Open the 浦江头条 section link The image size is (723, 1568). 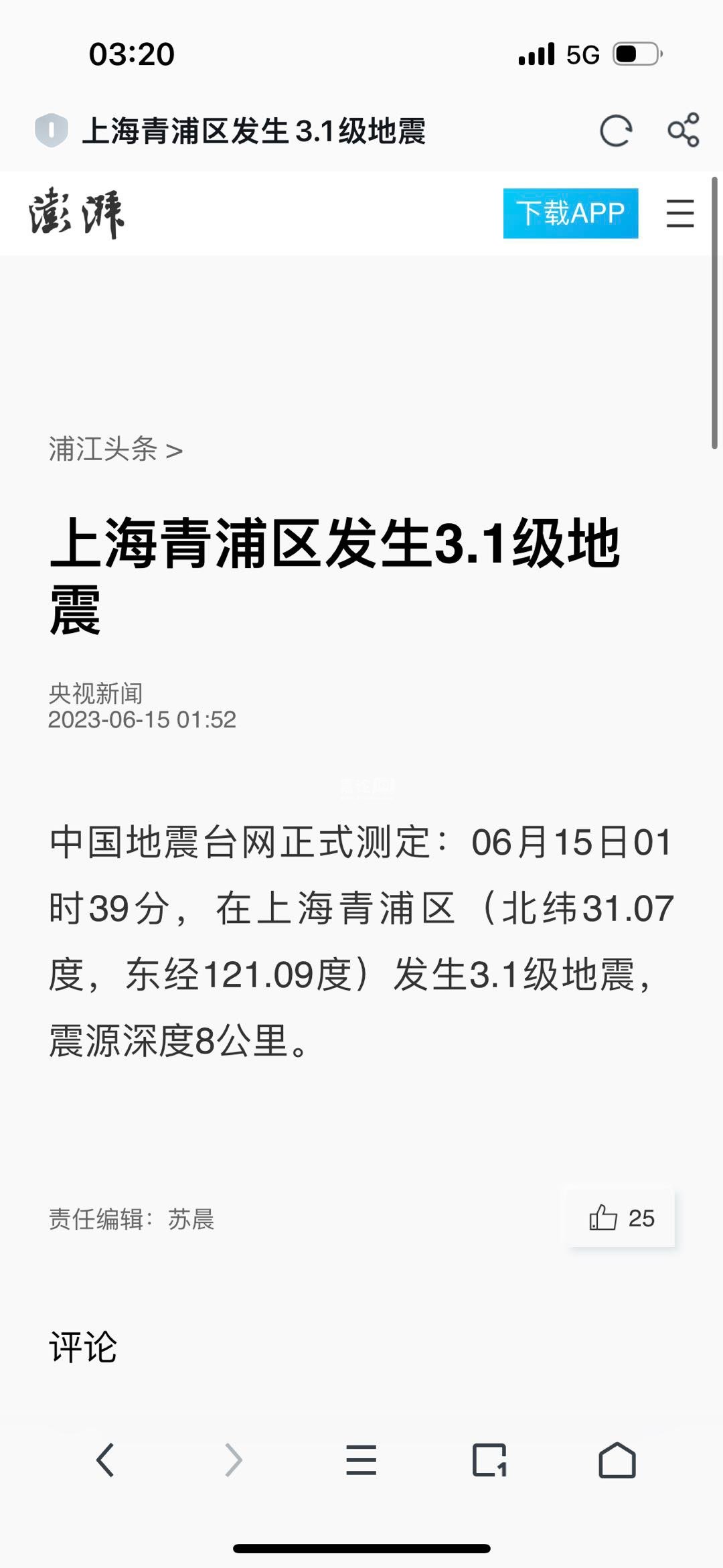(115, 449)
